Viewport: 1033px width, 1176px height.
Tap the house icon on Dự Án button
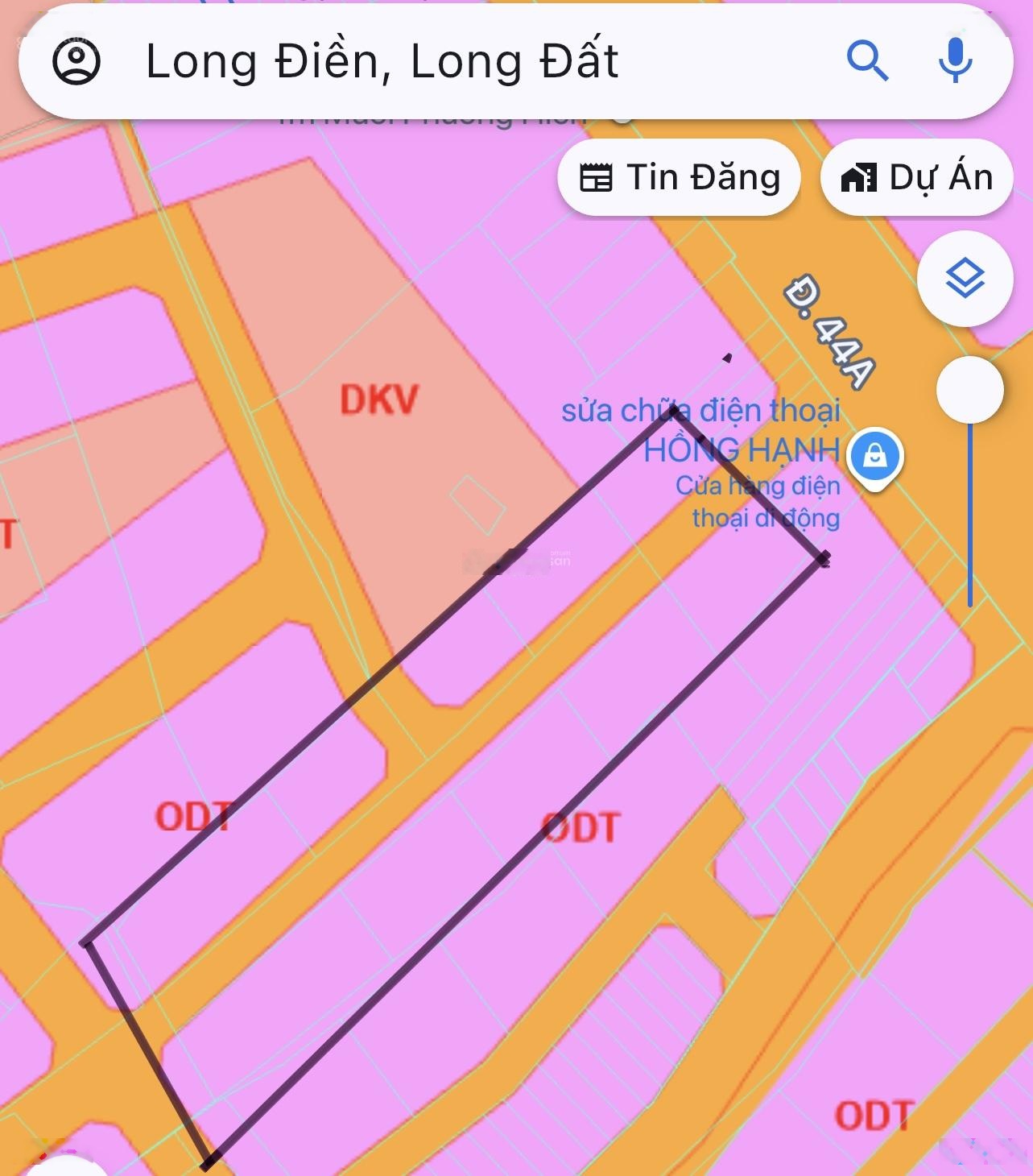click(860, 176)
